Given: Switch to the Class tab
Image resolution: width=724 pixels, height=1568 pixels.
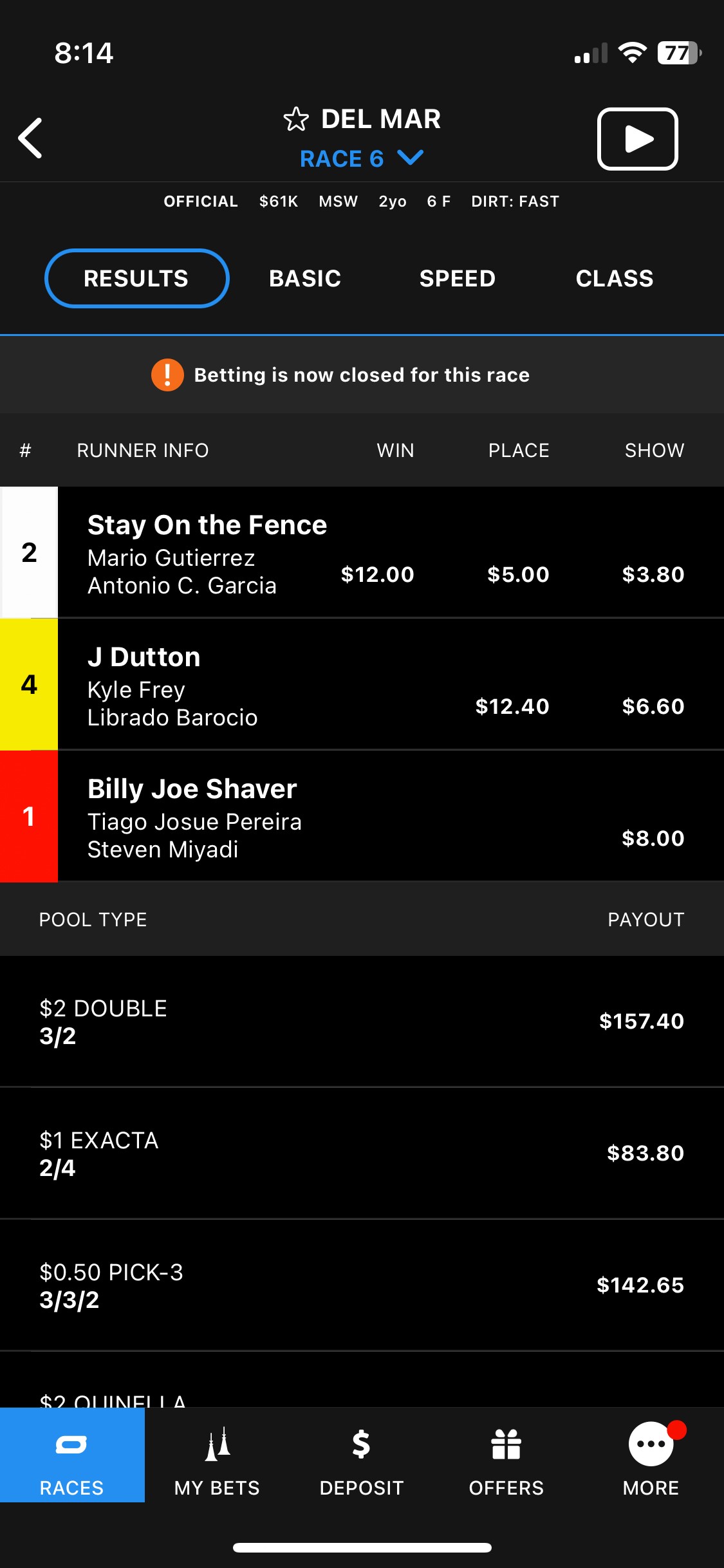Looking at the screenshot, I should (615, 278).
